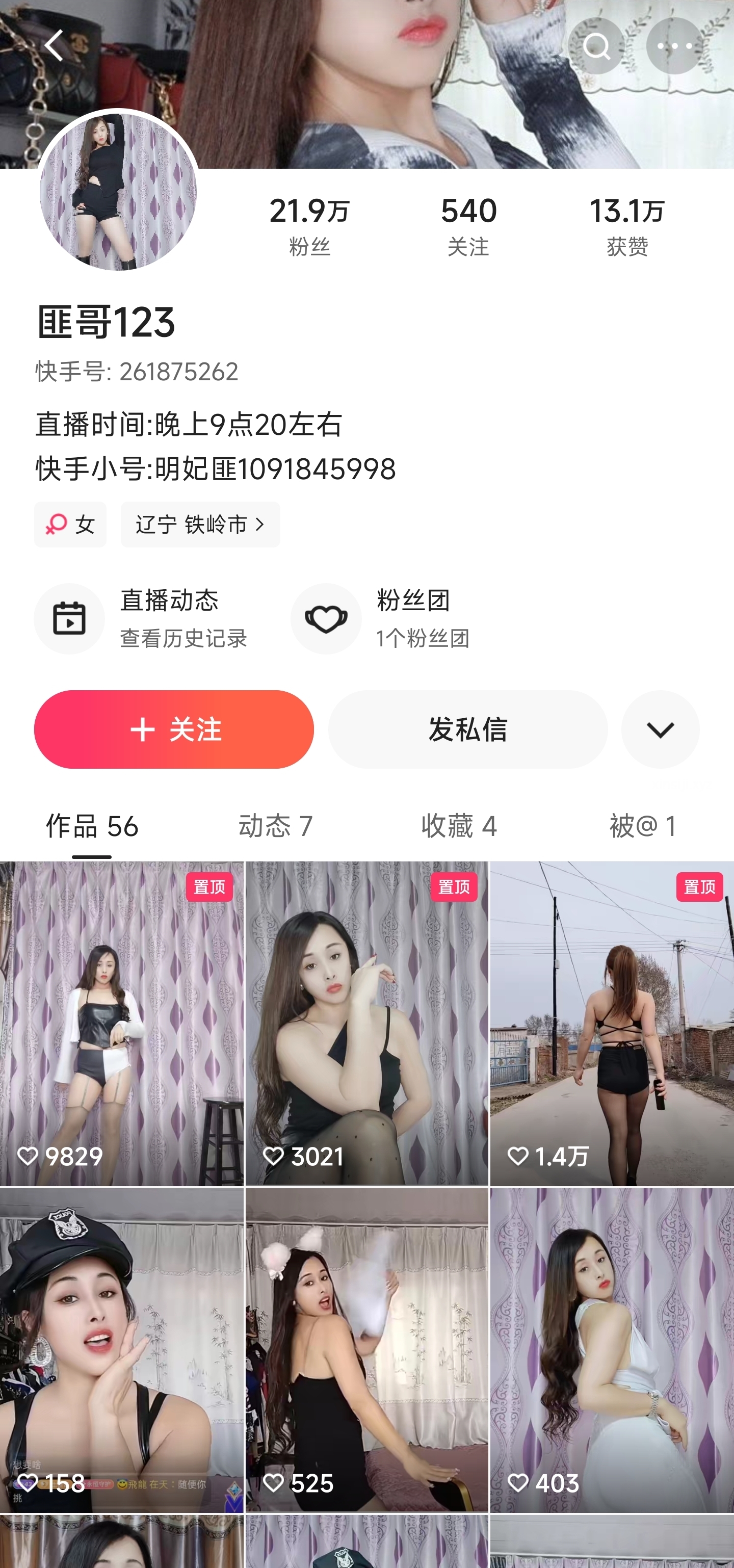Tap the 粉丝团 heart icon
The height and width of the screenshot is (1568, 734).
tap(327, 618)
